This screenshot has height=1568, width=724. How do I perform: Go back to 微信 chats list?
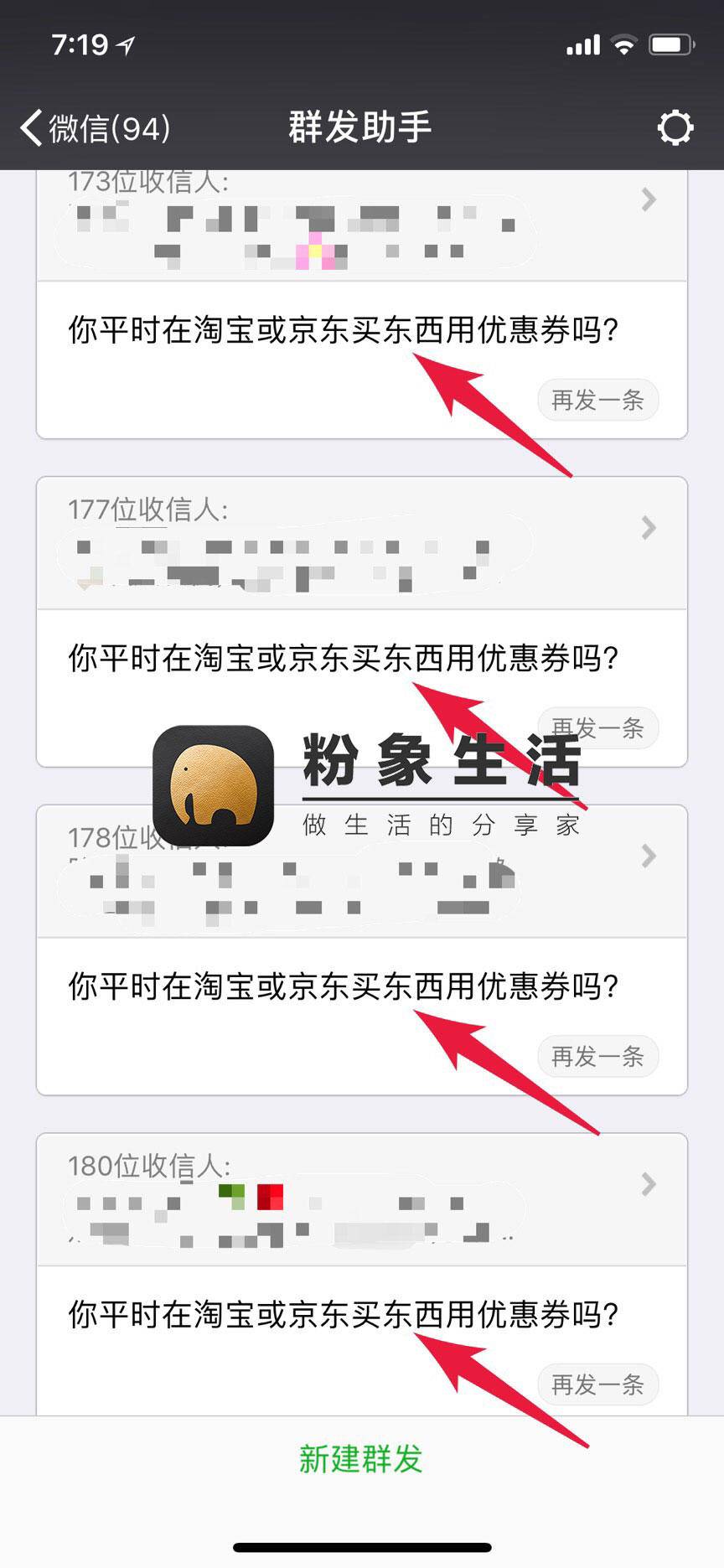(x=95, y=128)
